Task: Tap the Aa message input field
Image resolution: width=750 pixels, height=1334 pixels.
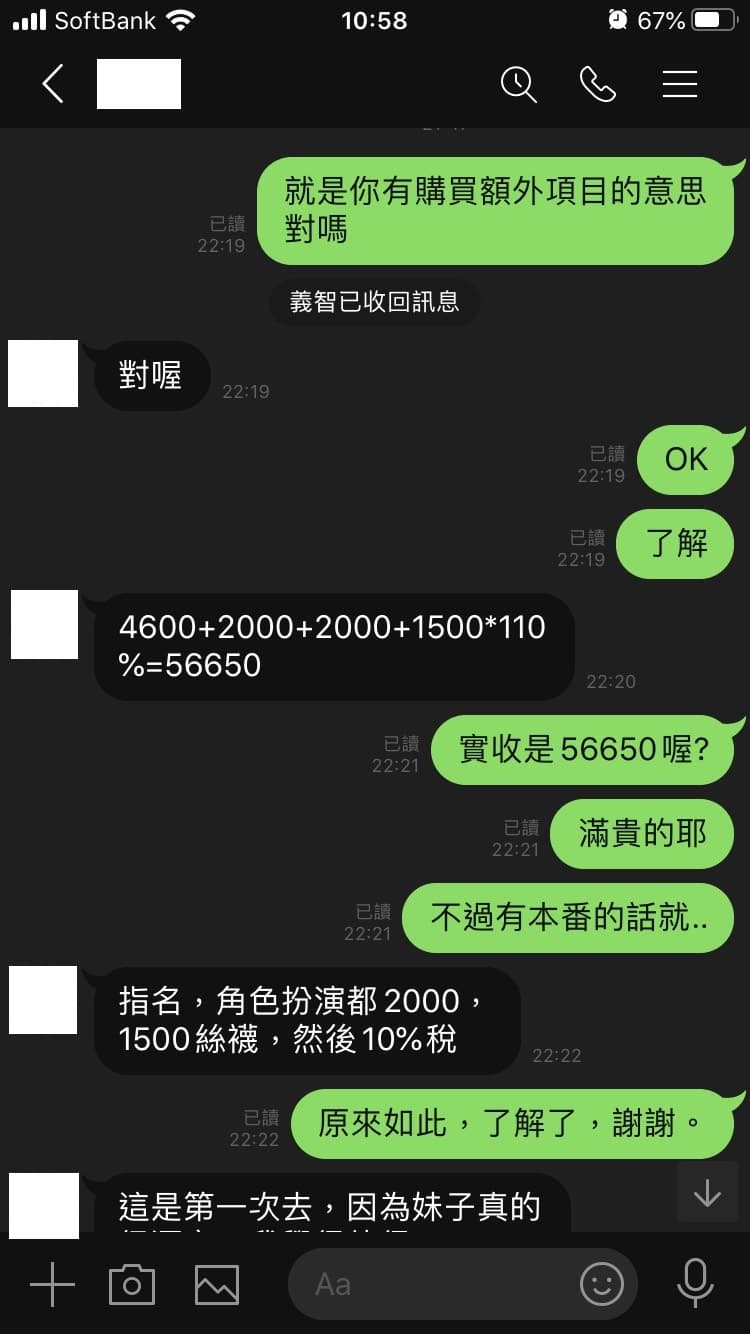Action: click(x=430, y=1284)
